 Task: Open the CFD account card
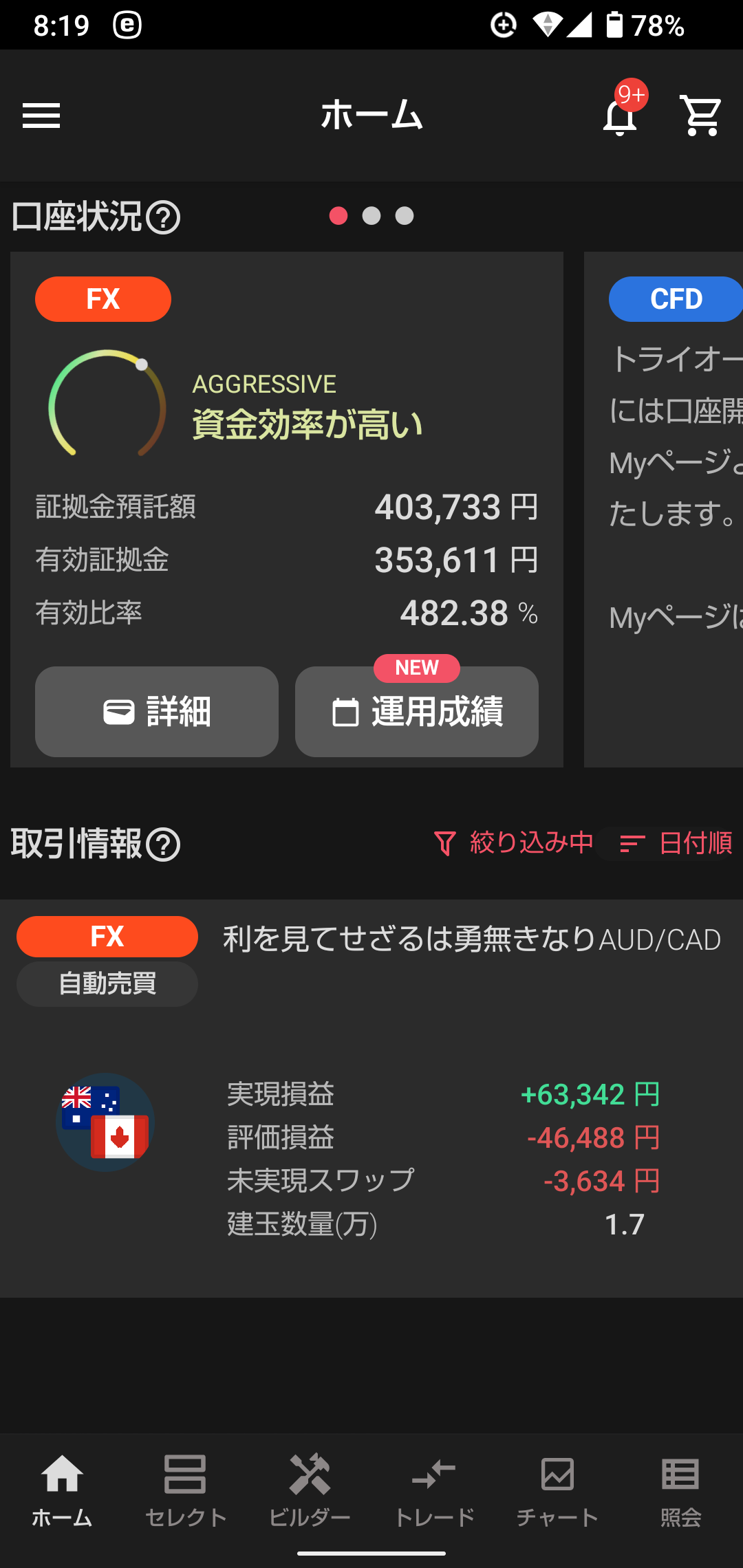[x=664, y=509]
